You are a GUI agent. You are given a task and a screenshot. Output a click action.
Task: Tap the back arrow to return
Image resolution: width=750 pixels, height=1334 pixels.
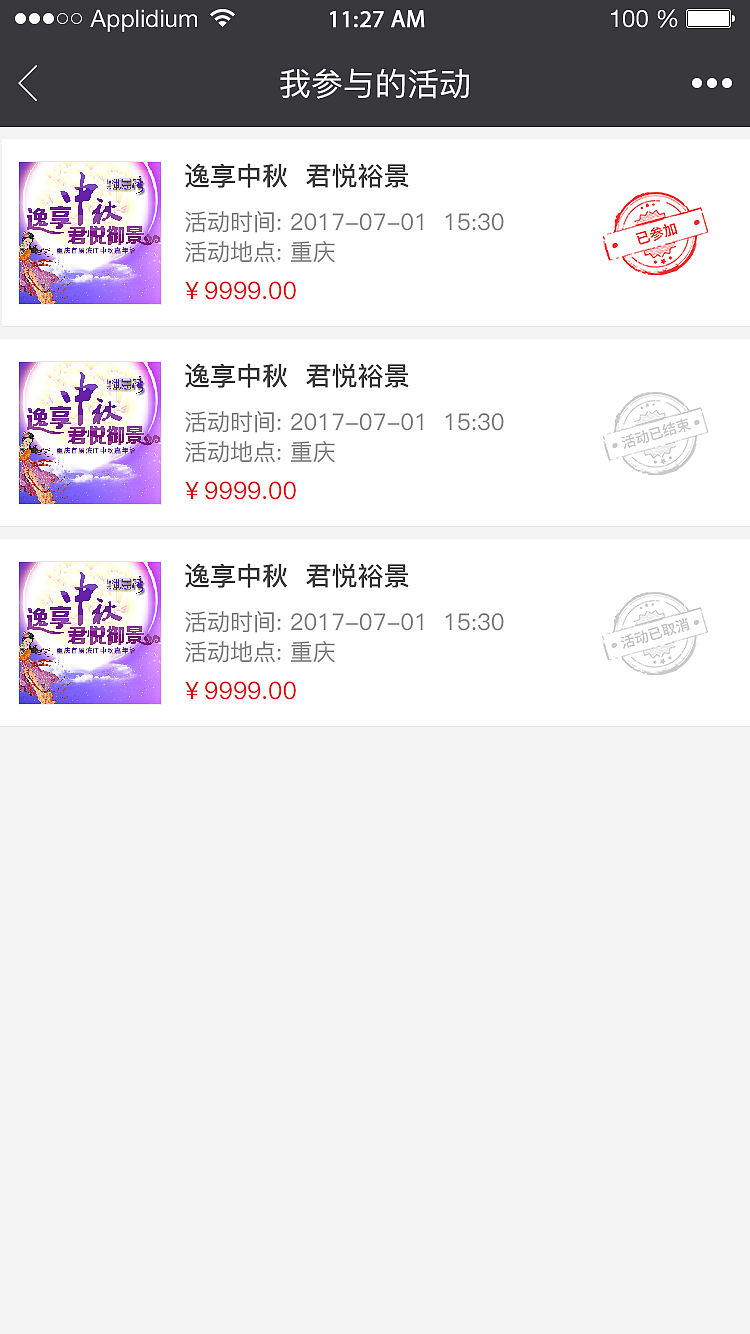coord(27,84)
